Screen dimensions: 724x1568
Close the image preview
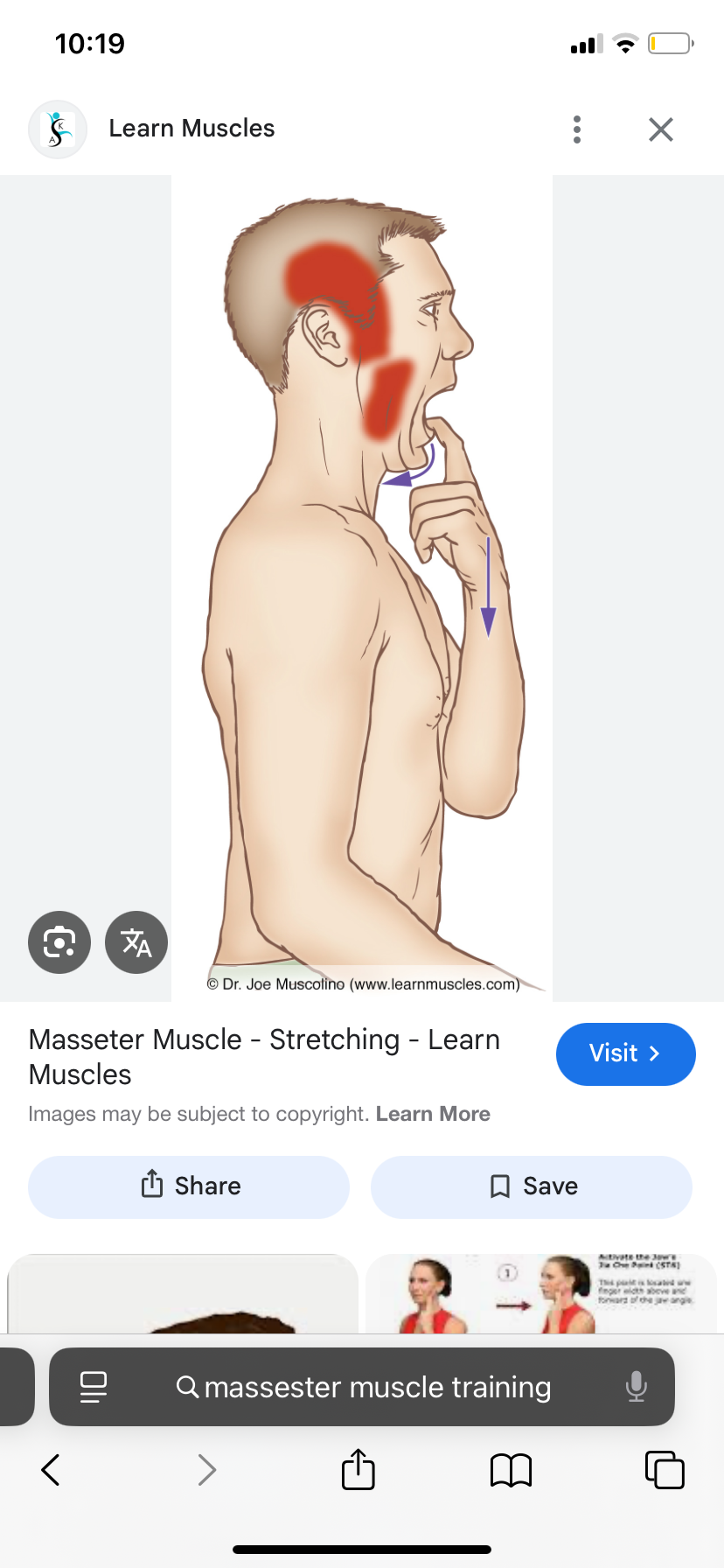(661, 129)
